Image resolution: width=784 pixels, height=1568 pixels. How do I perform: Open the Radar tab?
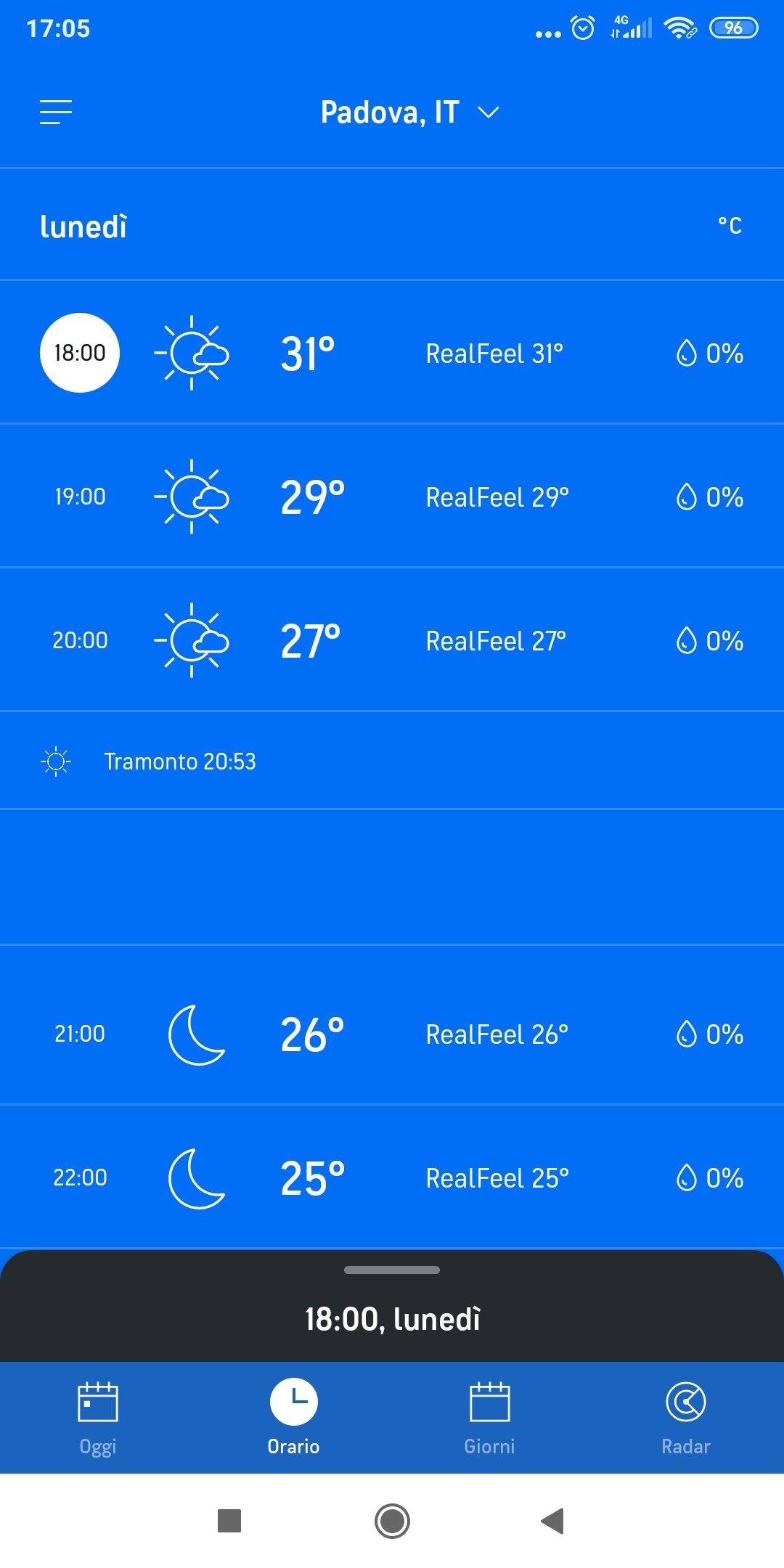tap(686, 1418)
